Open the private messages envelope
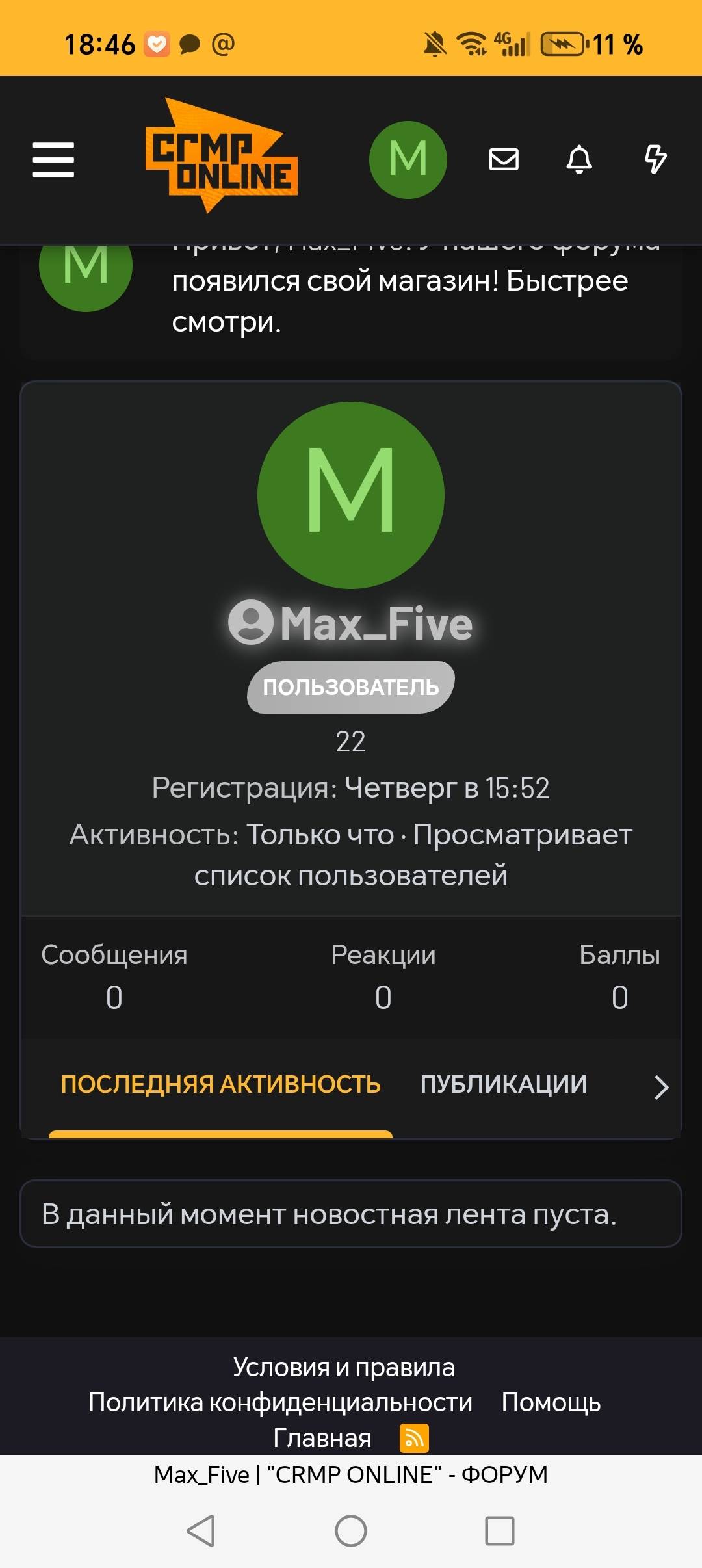The image size is (702, 1568). (x=504, y=159)
